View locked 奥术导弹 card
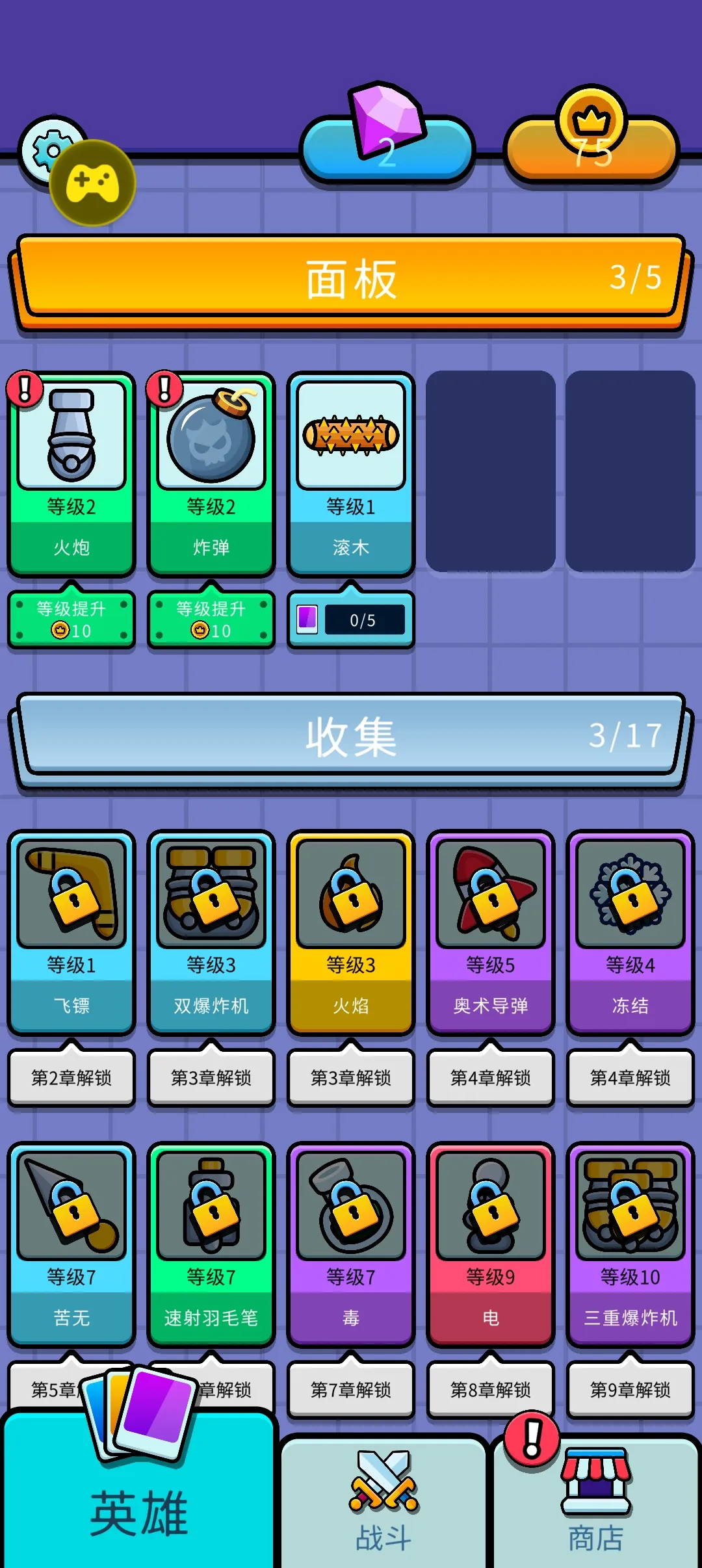 [491, 931]
